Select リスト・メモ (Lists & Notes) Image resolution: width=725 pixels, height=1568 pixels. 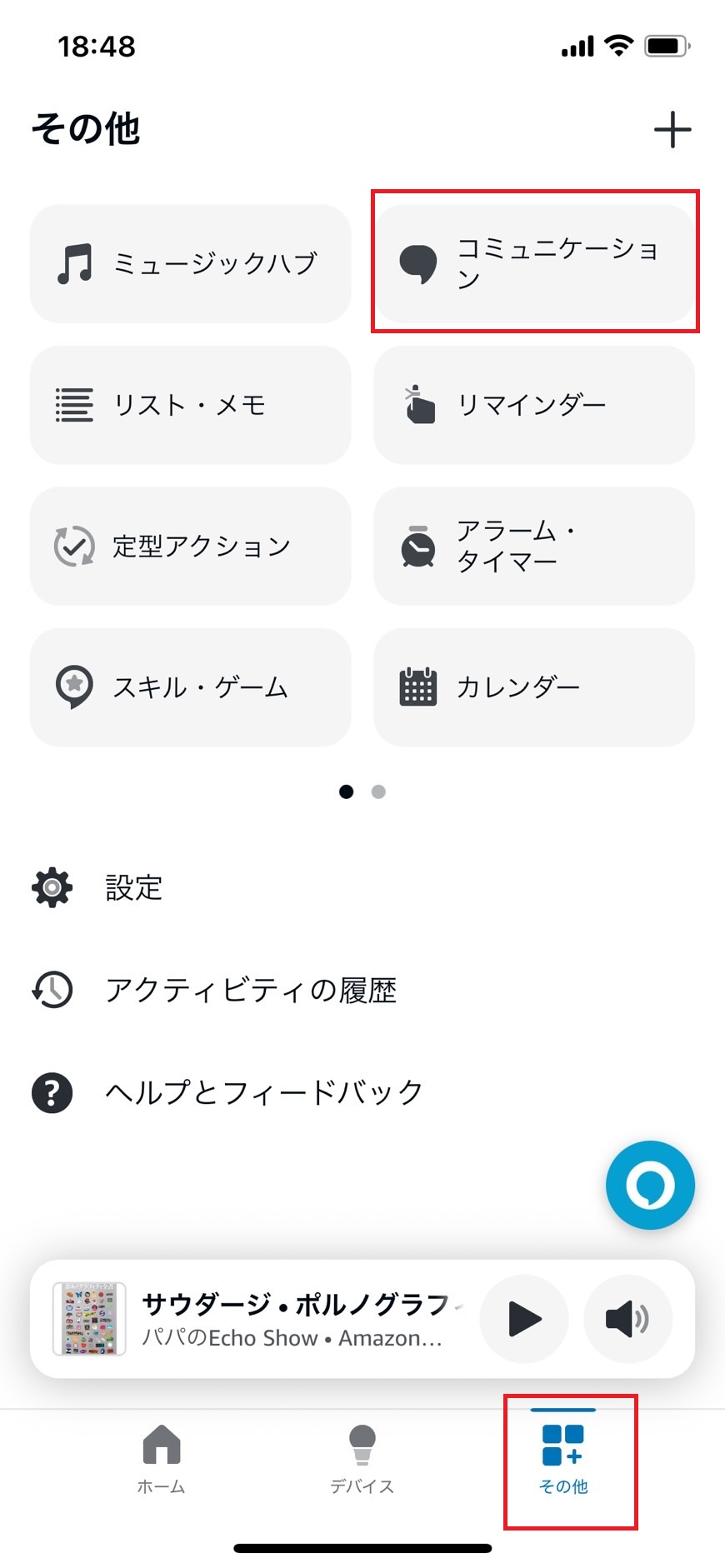point(191,405)
